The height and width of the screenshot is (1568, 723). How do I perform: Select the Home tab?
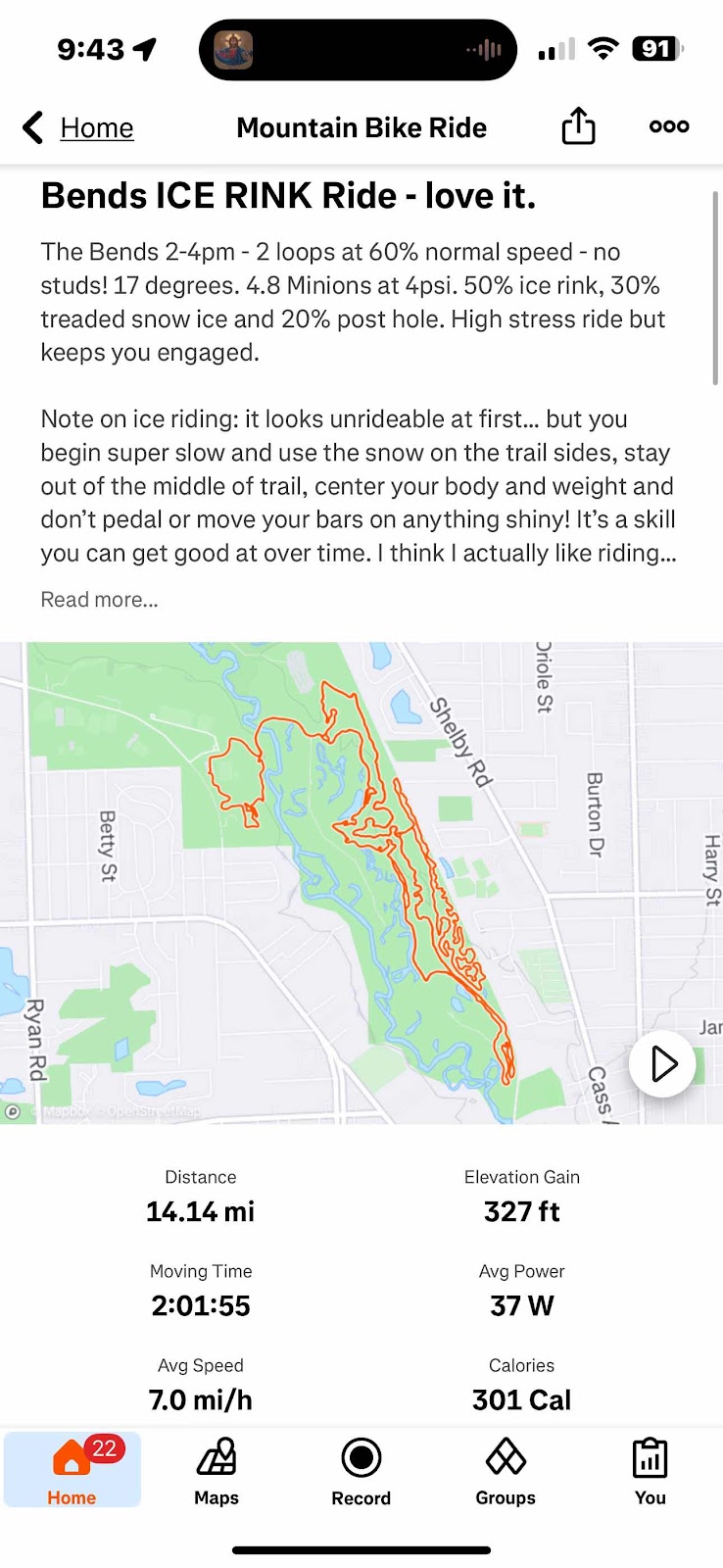[72, 1470]
